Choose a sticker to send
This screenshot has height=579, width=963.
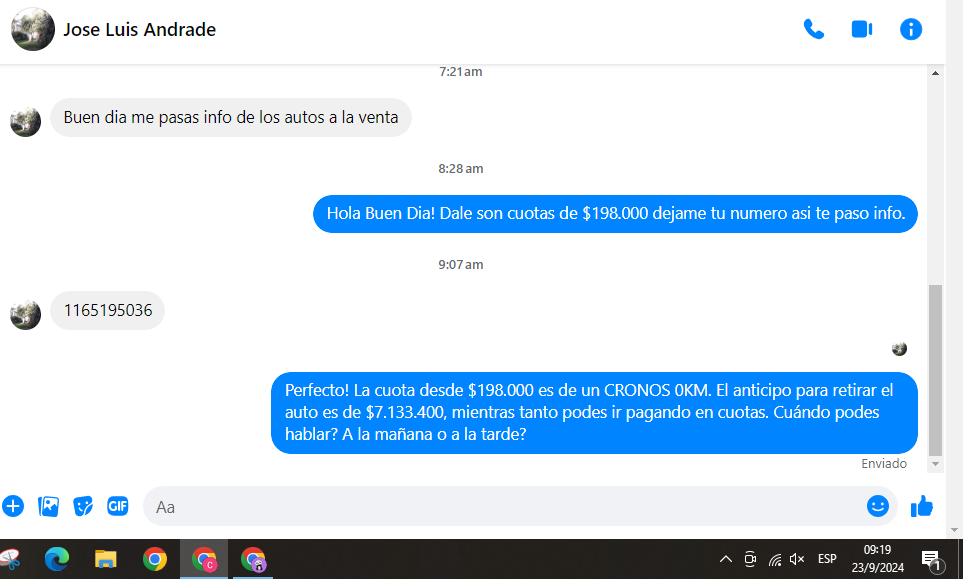83,506
